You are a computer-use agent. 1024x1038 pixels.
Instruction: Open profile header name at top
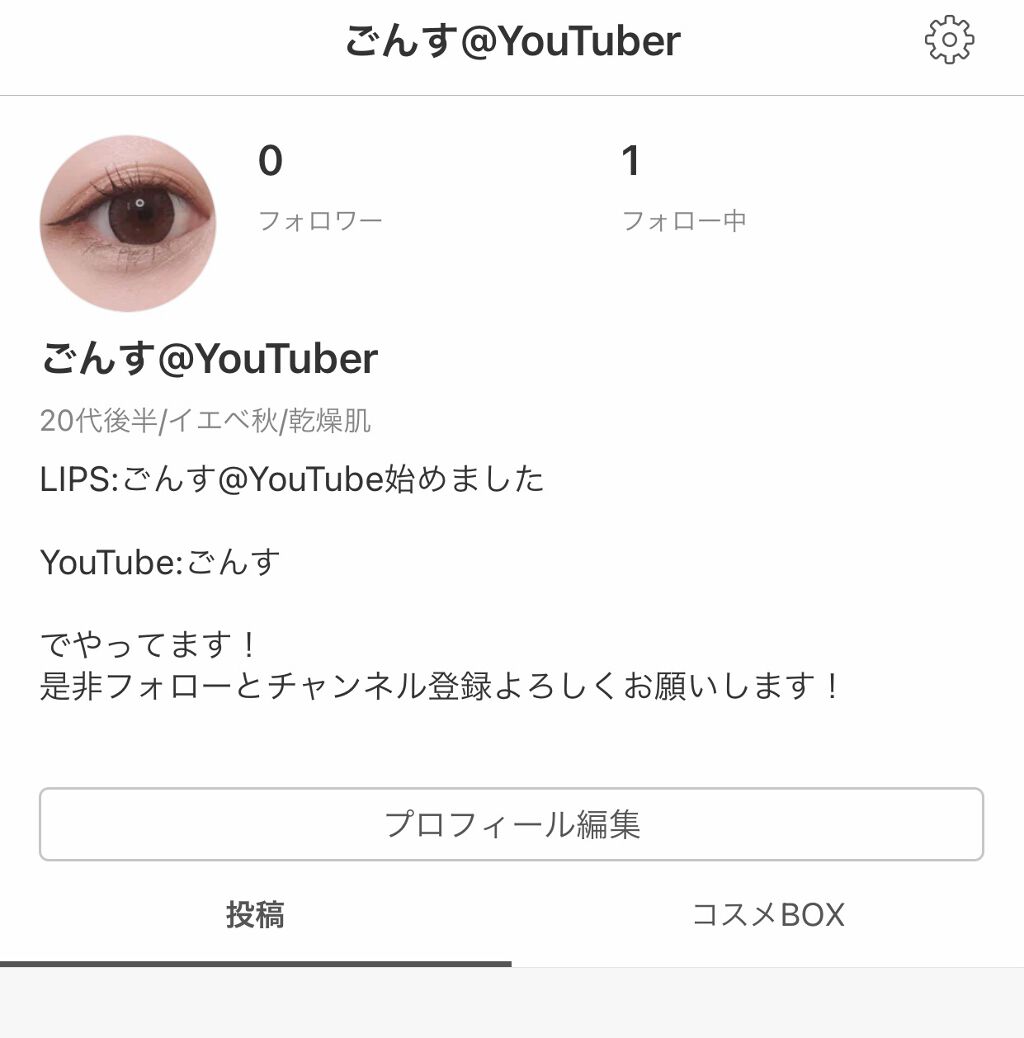pos(512,40)
